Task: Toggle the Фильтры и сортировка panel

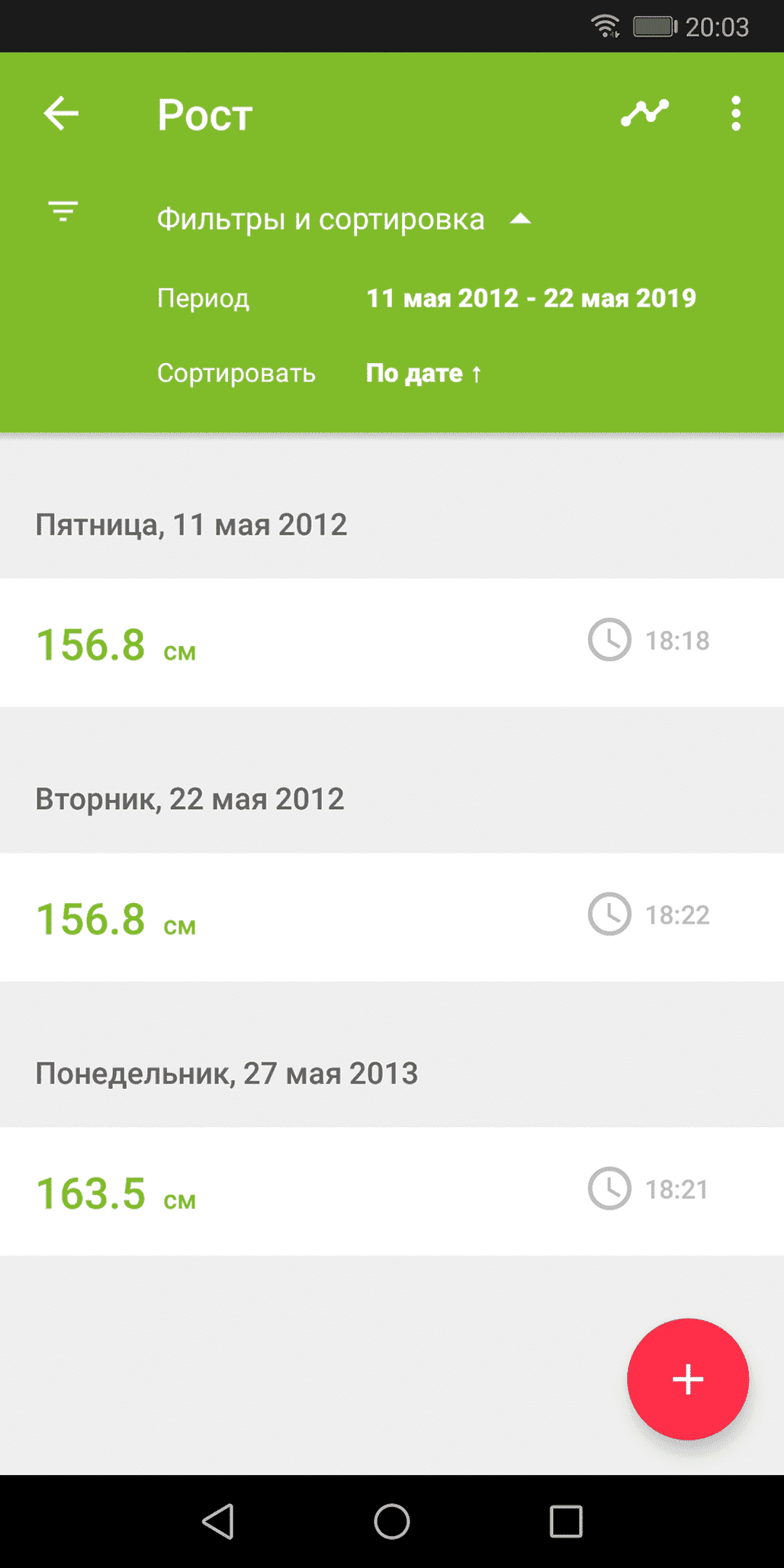Action: [320, 219]
